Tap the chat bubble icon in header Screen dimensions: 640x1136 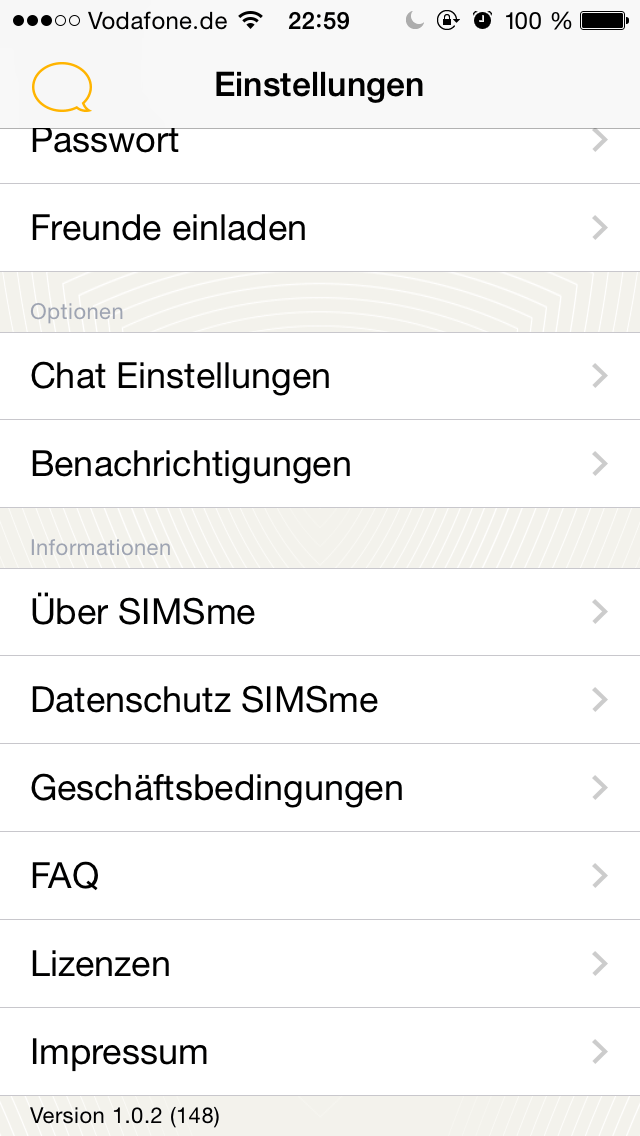click(x=62, y=87)
